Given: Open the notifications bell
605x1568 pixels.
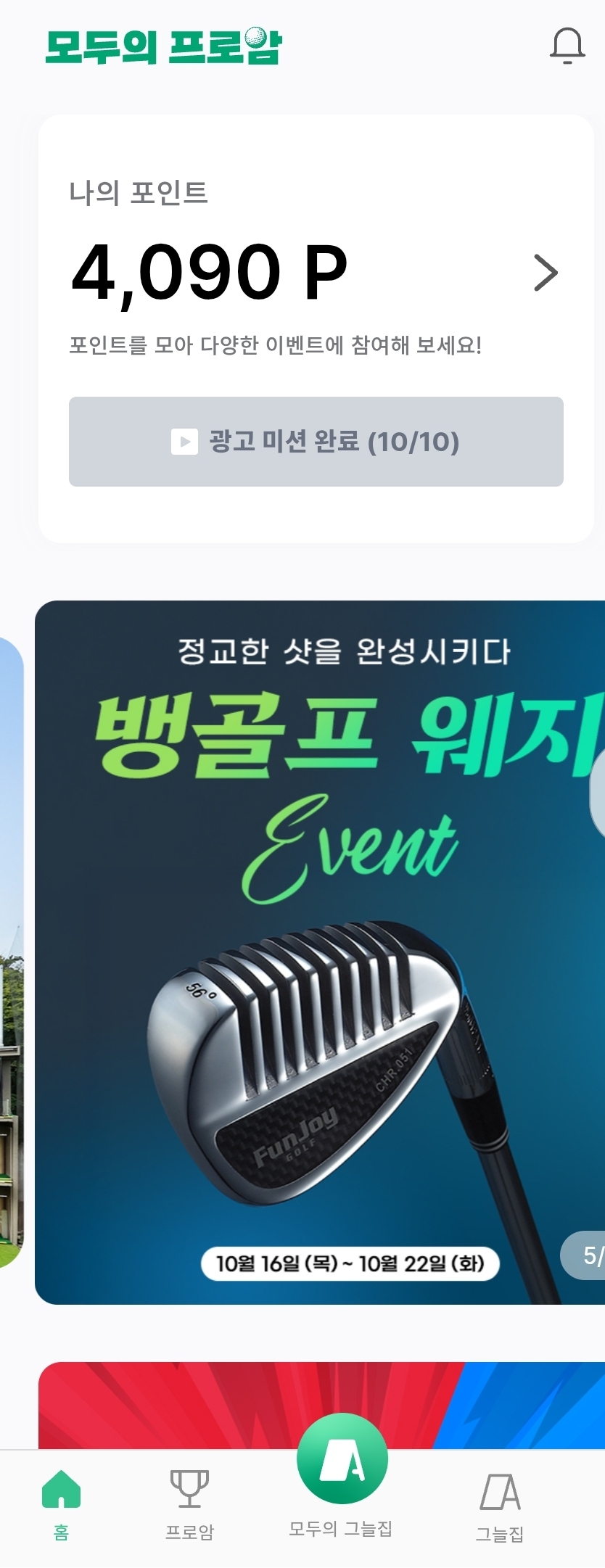Looking at the screenshot, I should click(x=567, y=46).
